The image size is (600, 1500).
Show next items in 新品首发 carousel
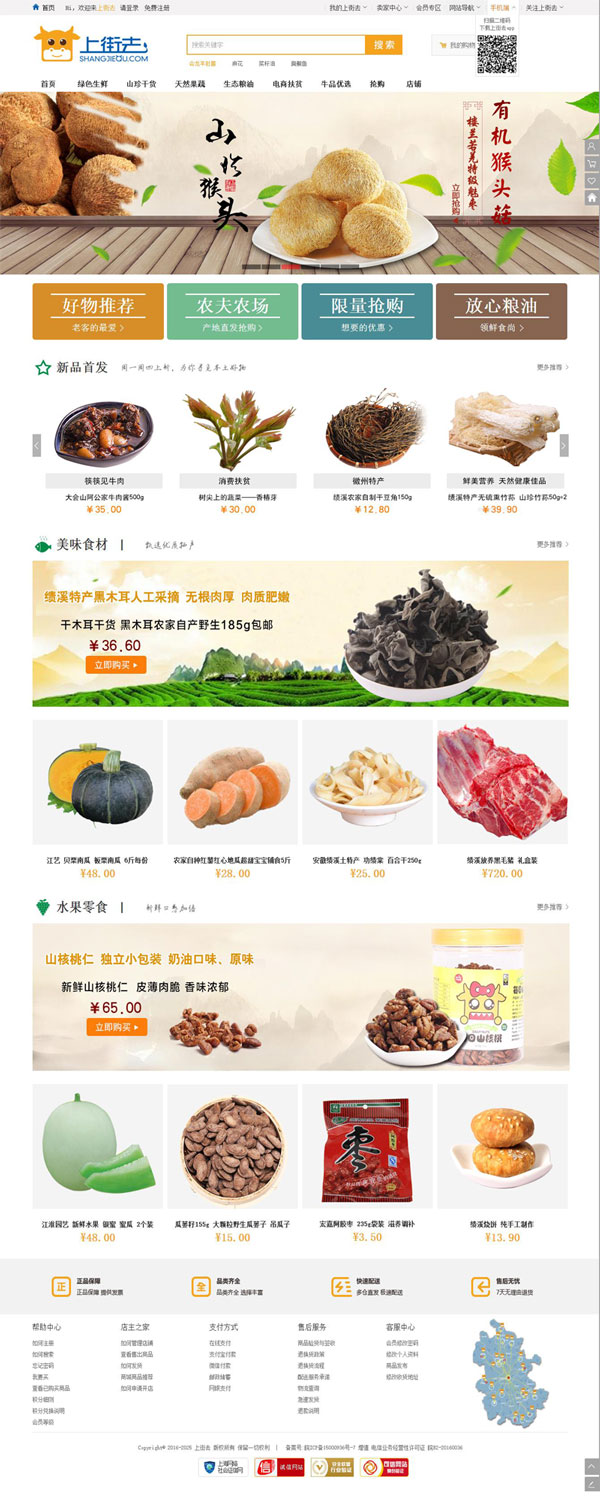pos(563,446)
